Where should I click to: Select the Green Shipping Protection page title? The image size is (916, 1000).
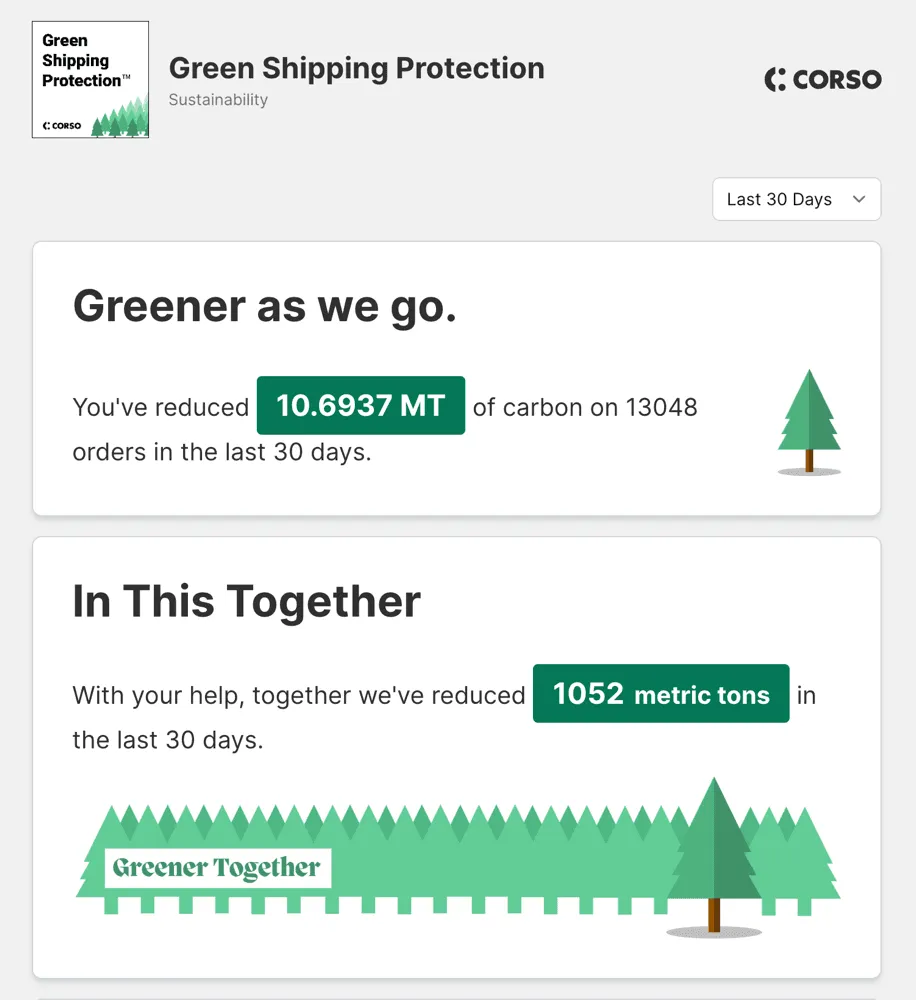[356, 68]
